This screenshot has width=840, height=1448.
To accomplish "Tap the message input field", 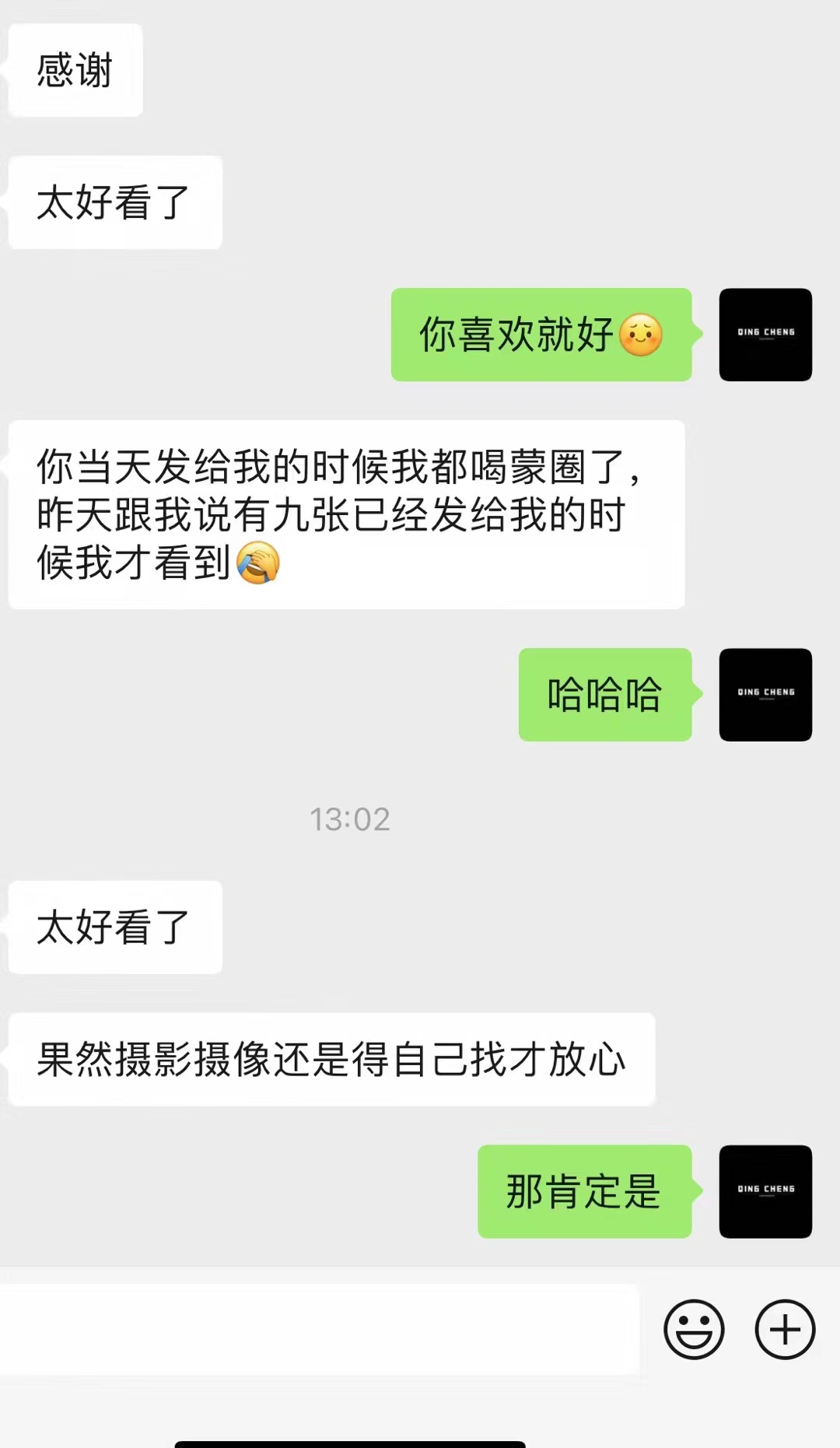I will [x=320, y=1329].
